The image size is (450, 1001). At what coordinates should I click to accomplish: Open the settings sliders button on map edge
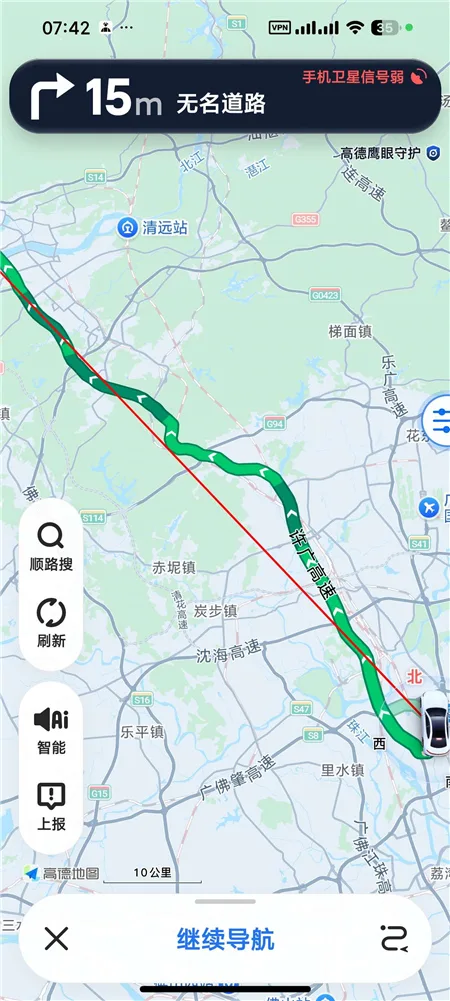coord(439,423)
